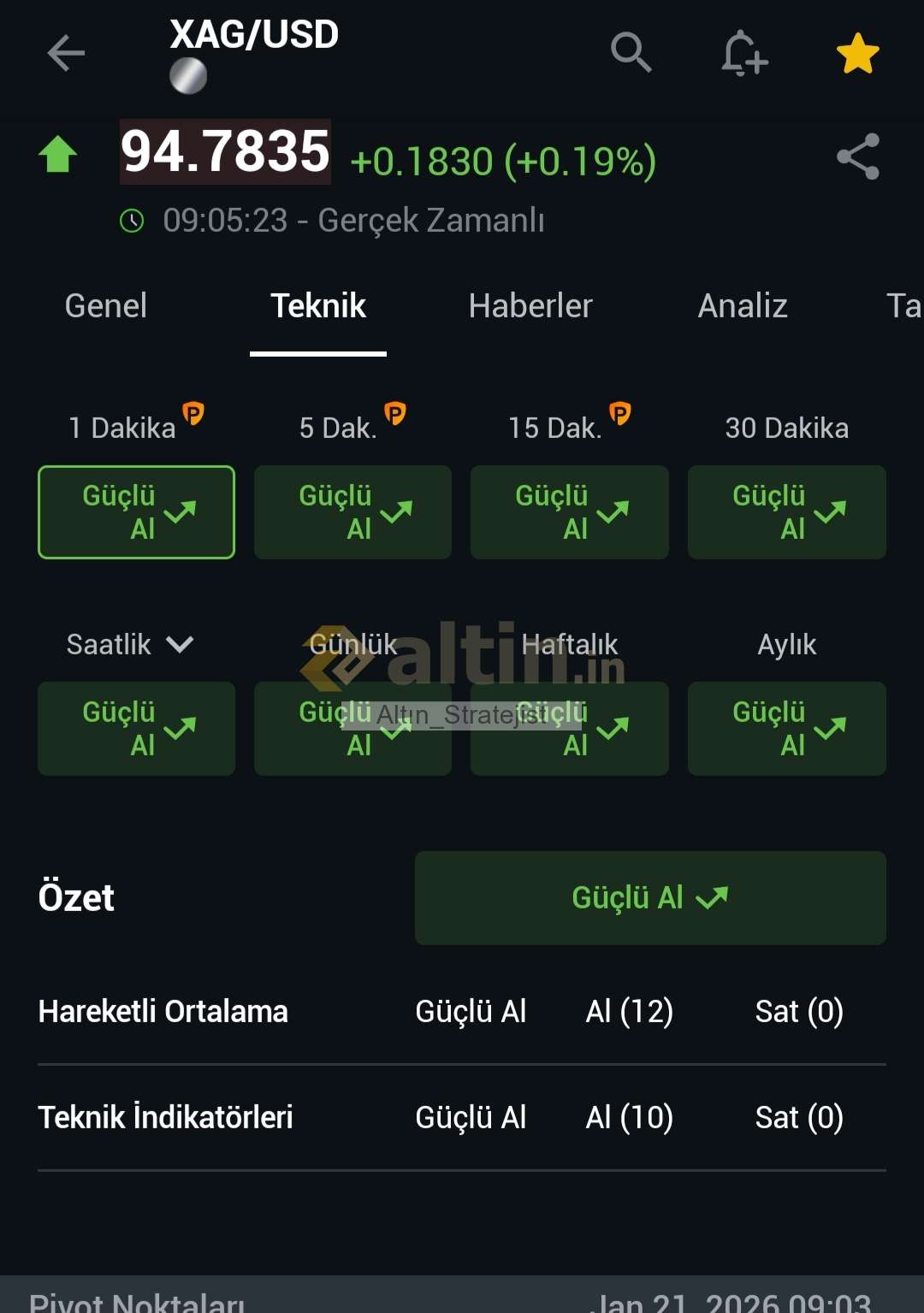Select the 1 Dakika signal box
Image resolution: width=924 pixels, height=1313 pixels.
point(136,512)
